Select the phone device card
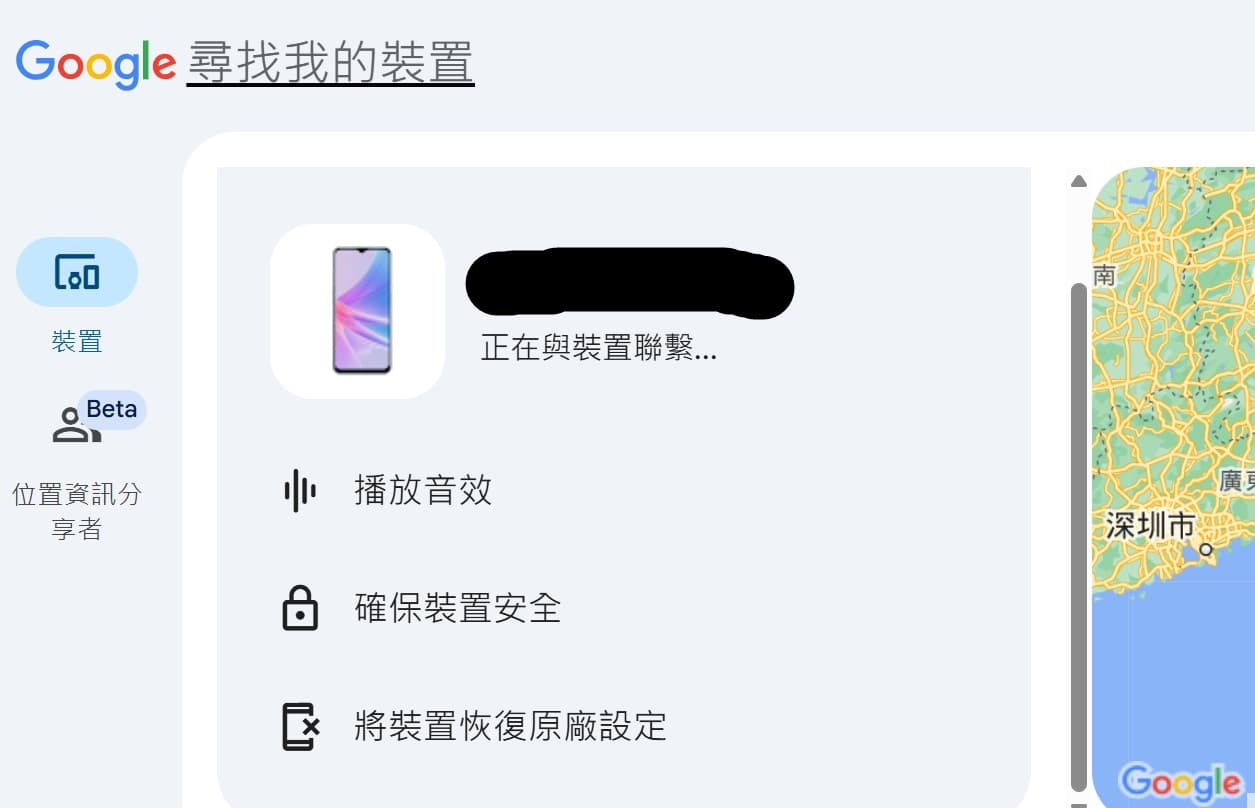Viewport: 1255px width, 808px height. click(358, 311)
